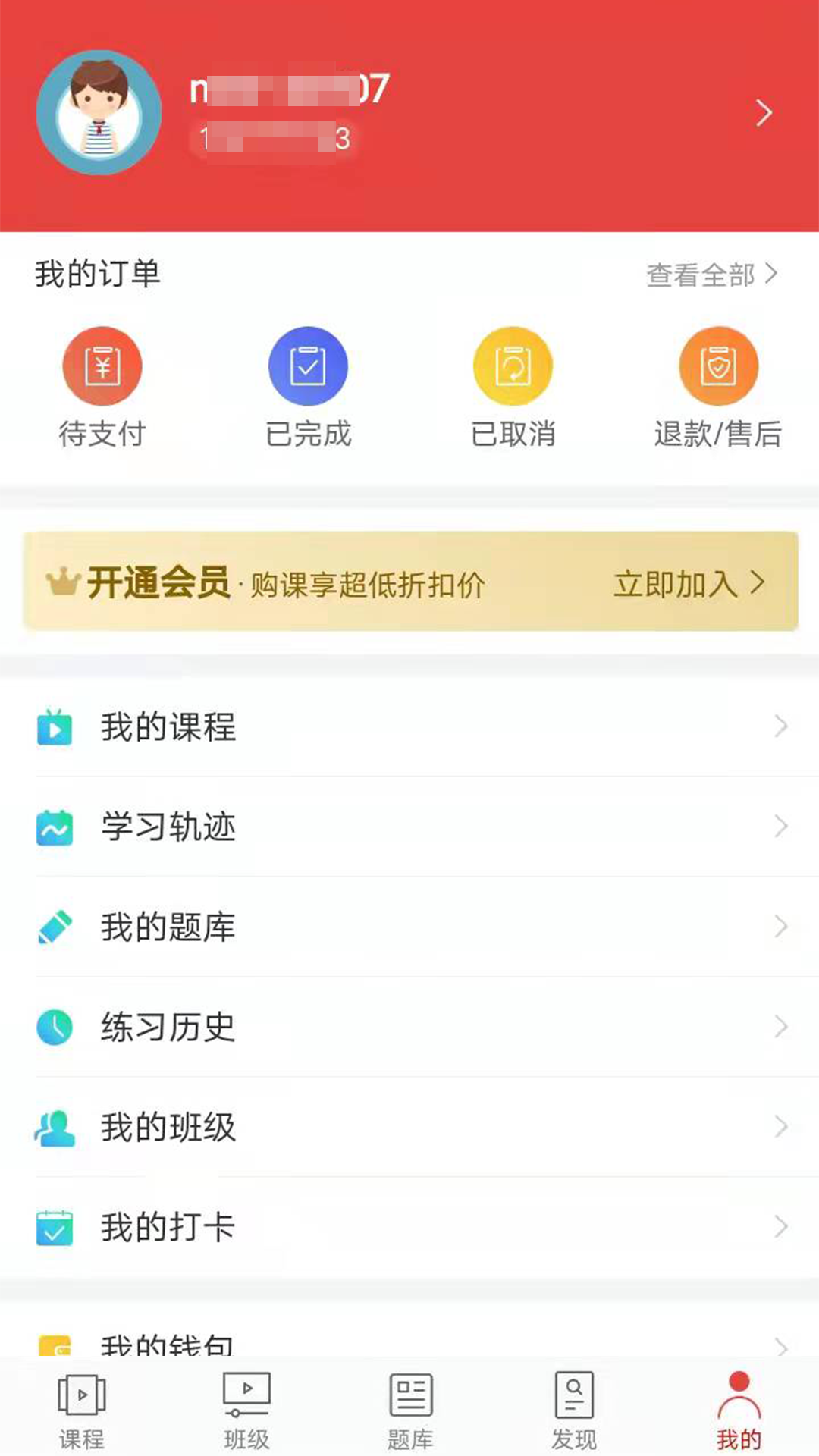Open 我的班级 row

point(409,1127)
